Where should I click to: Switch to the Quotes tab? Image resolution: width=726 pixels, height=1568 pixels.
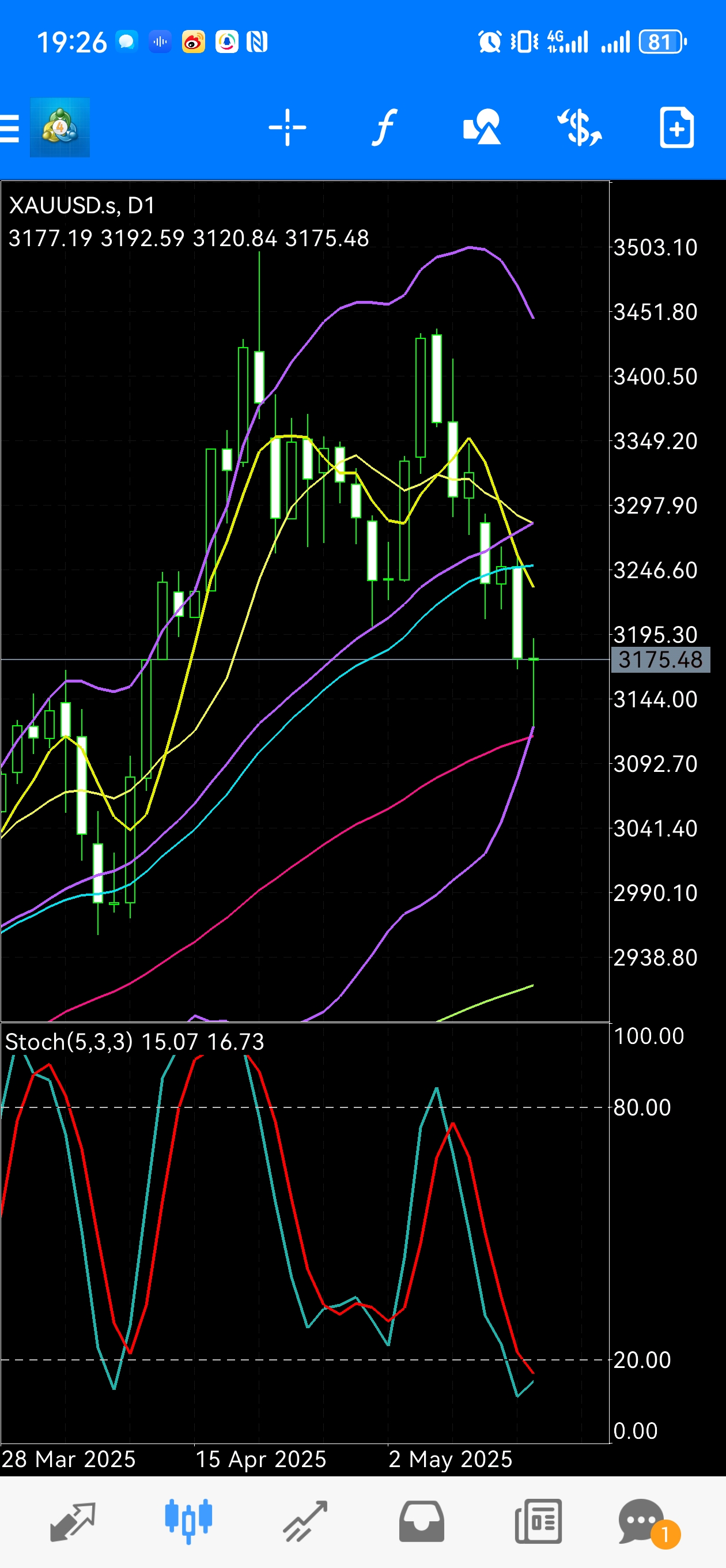click(x=73, y=1522)
